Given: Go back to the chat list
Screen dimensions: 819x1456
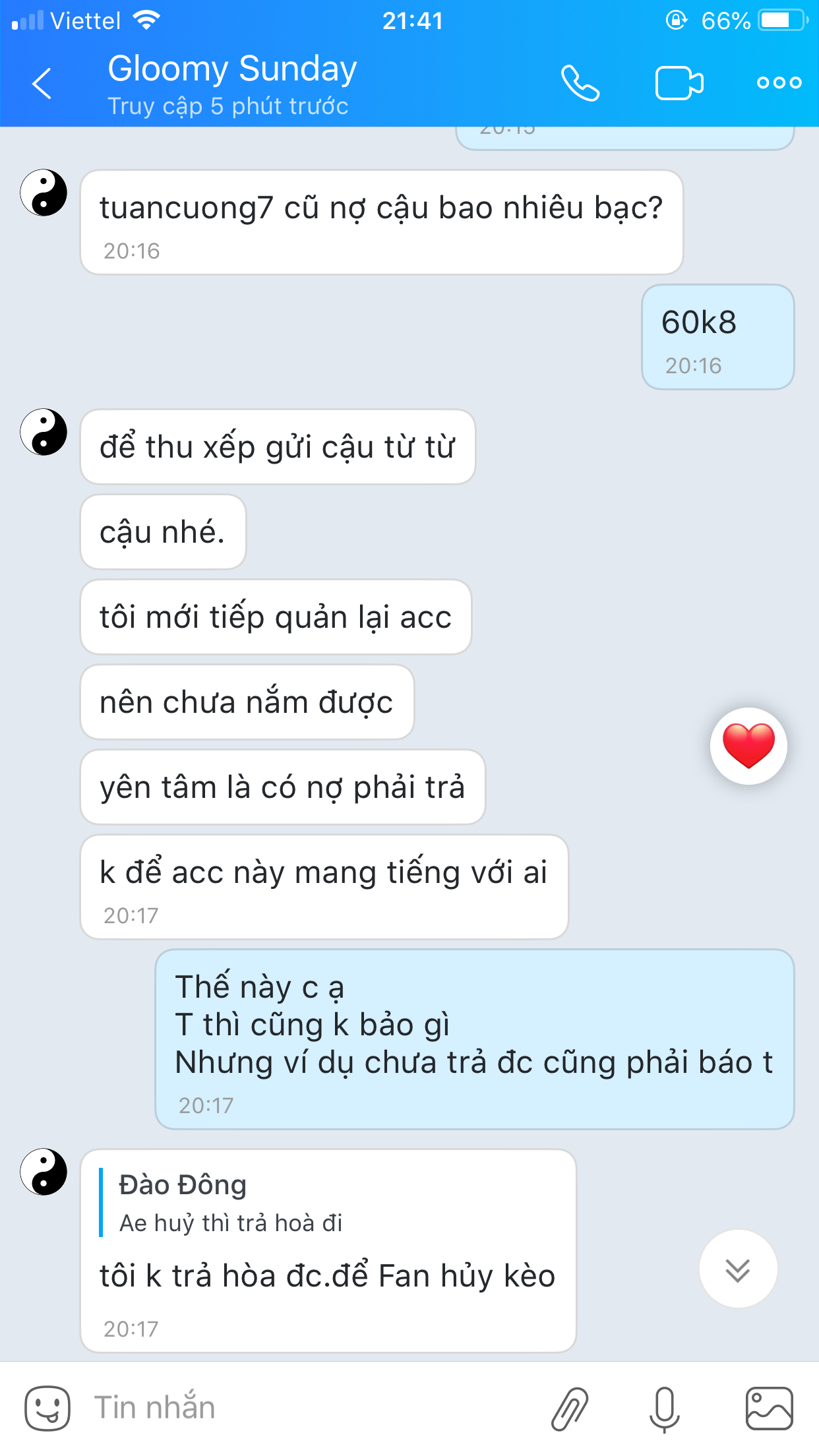Looking at the screenshot, I should pos(42,84).
